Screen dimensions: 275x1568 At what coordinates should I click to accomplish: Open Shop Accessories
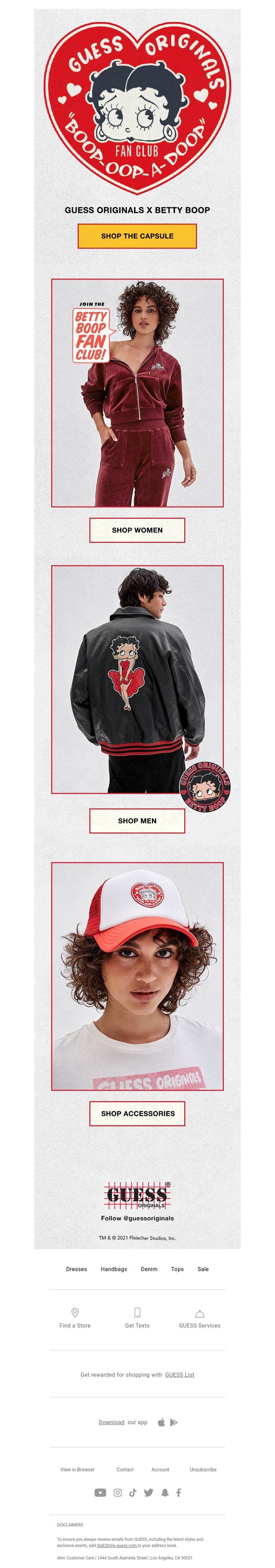coord(137,1113)
